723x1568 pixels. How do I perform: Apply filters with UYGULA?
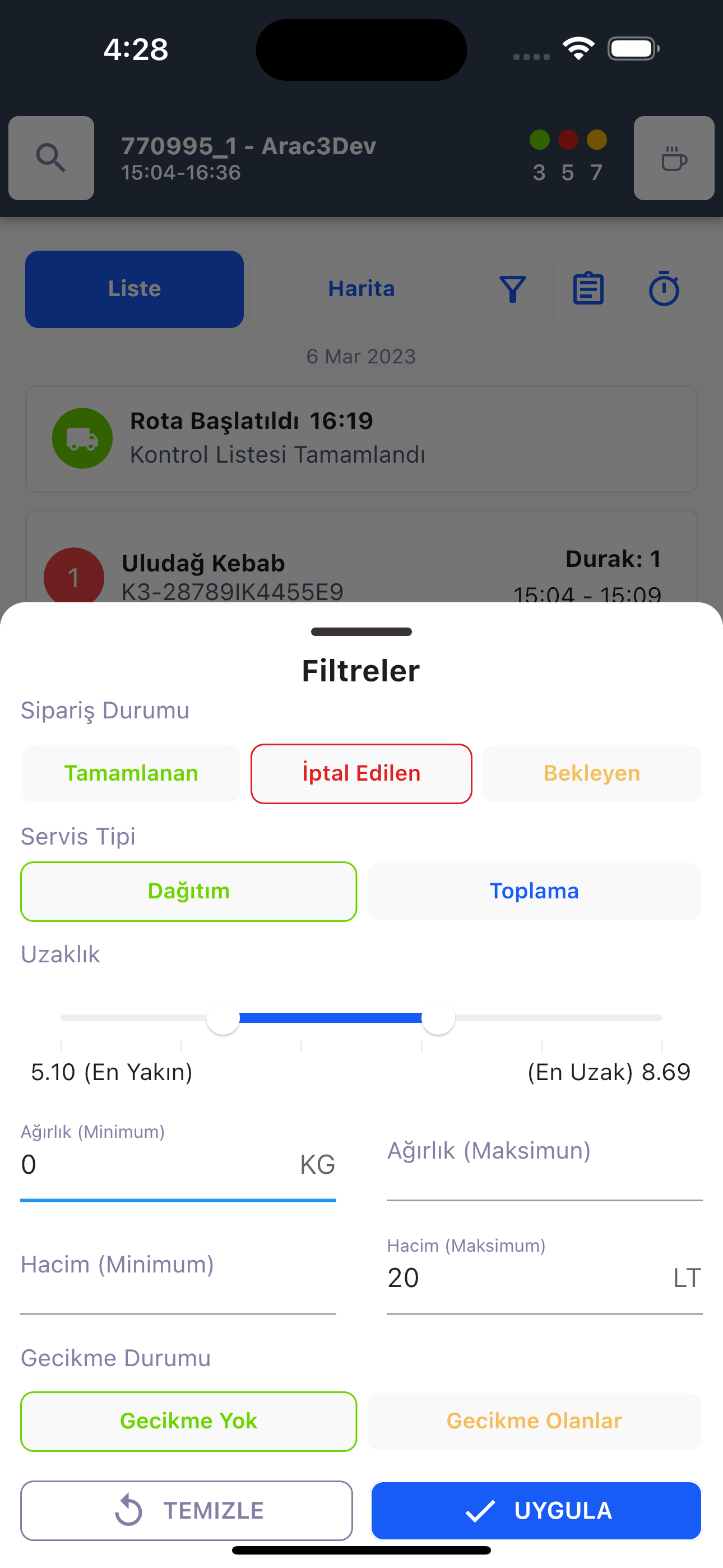pos(536,1510)
